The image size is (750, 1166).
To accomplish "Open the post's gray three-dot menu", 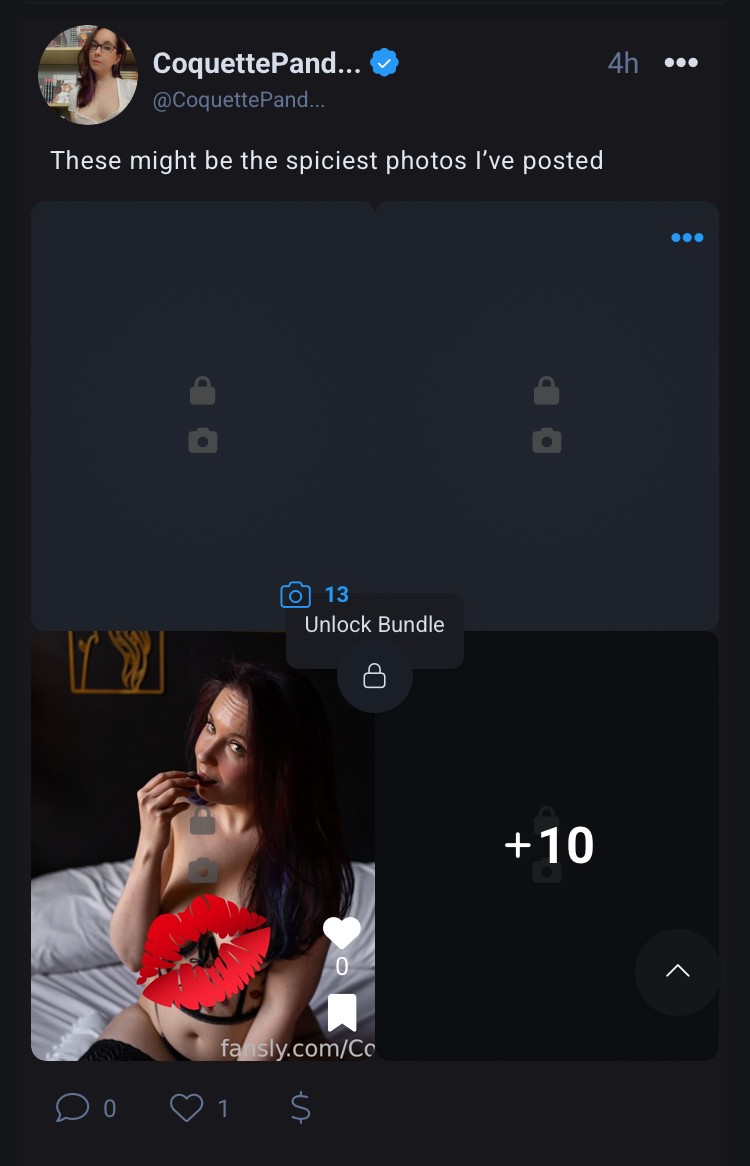I will click(681, 63).
